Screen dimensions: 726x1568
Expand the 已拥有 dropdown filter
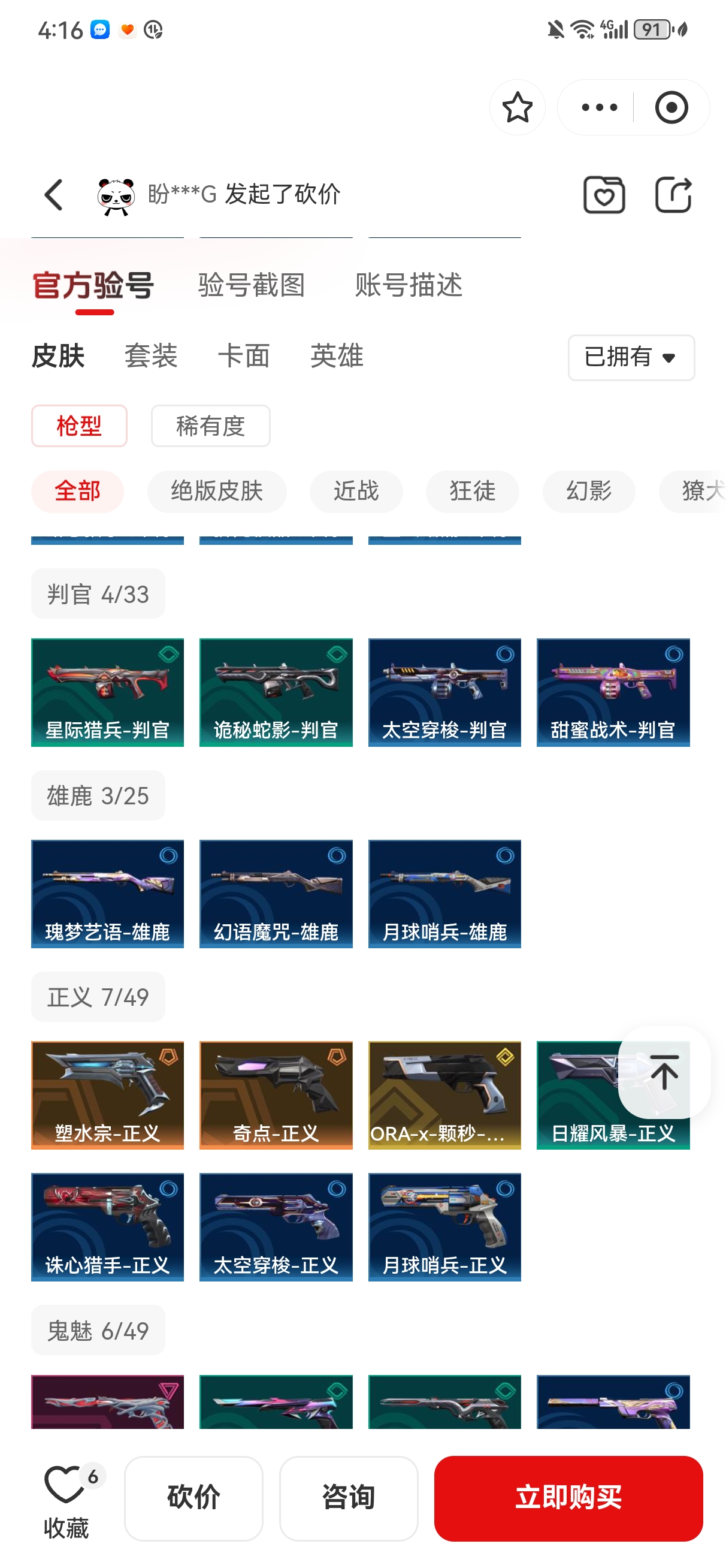630,357
